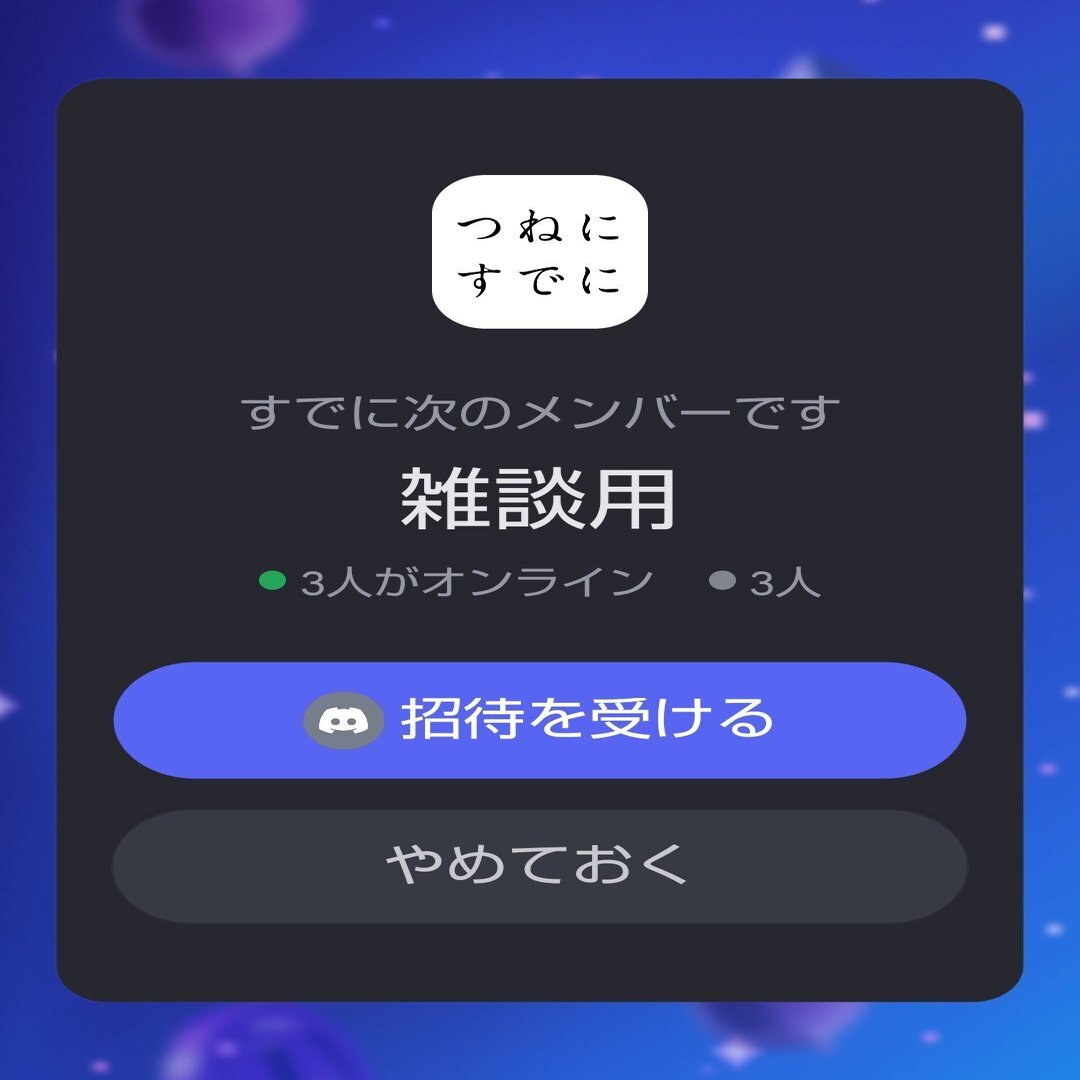
Task: Decline the invite with やめておく
Action: click(540, 866)
